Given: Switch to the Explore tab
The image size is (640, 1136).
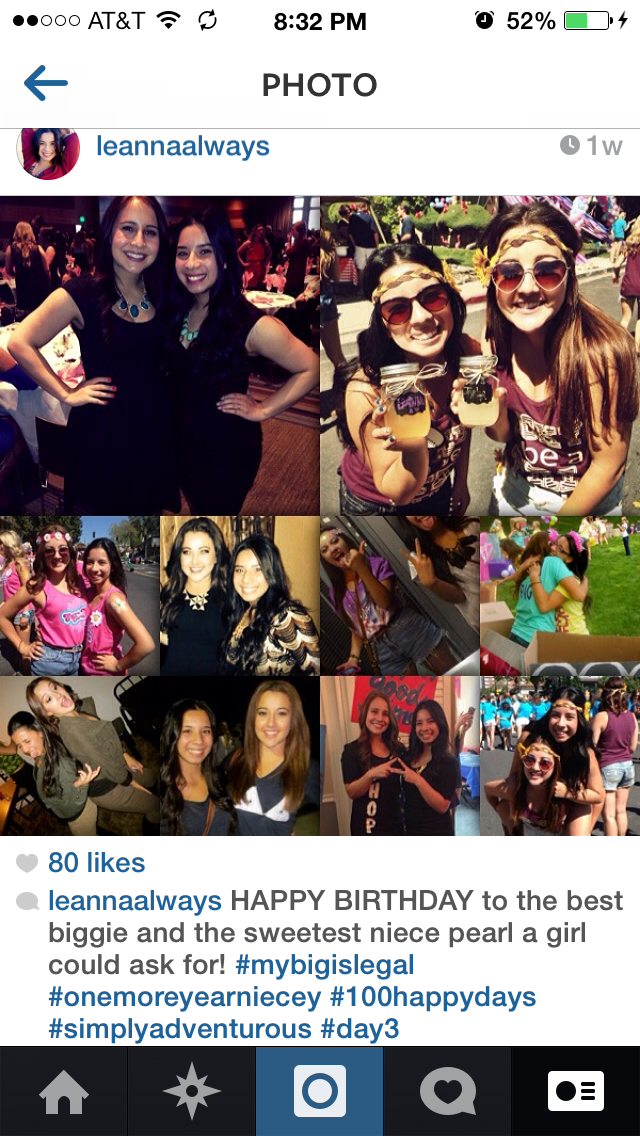Looking at the screenshot, I should coord(192,1091).
